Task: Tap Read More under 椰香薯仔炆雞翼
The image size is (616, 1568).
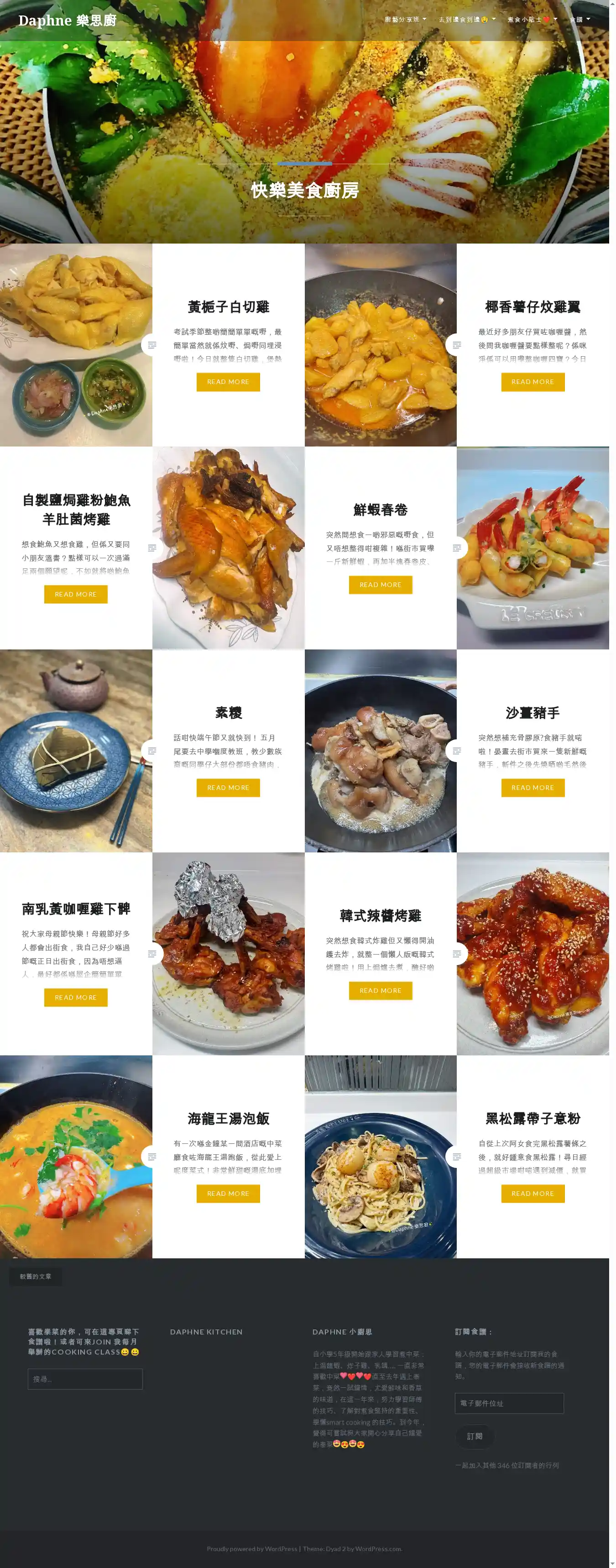Action: [532, 382]
